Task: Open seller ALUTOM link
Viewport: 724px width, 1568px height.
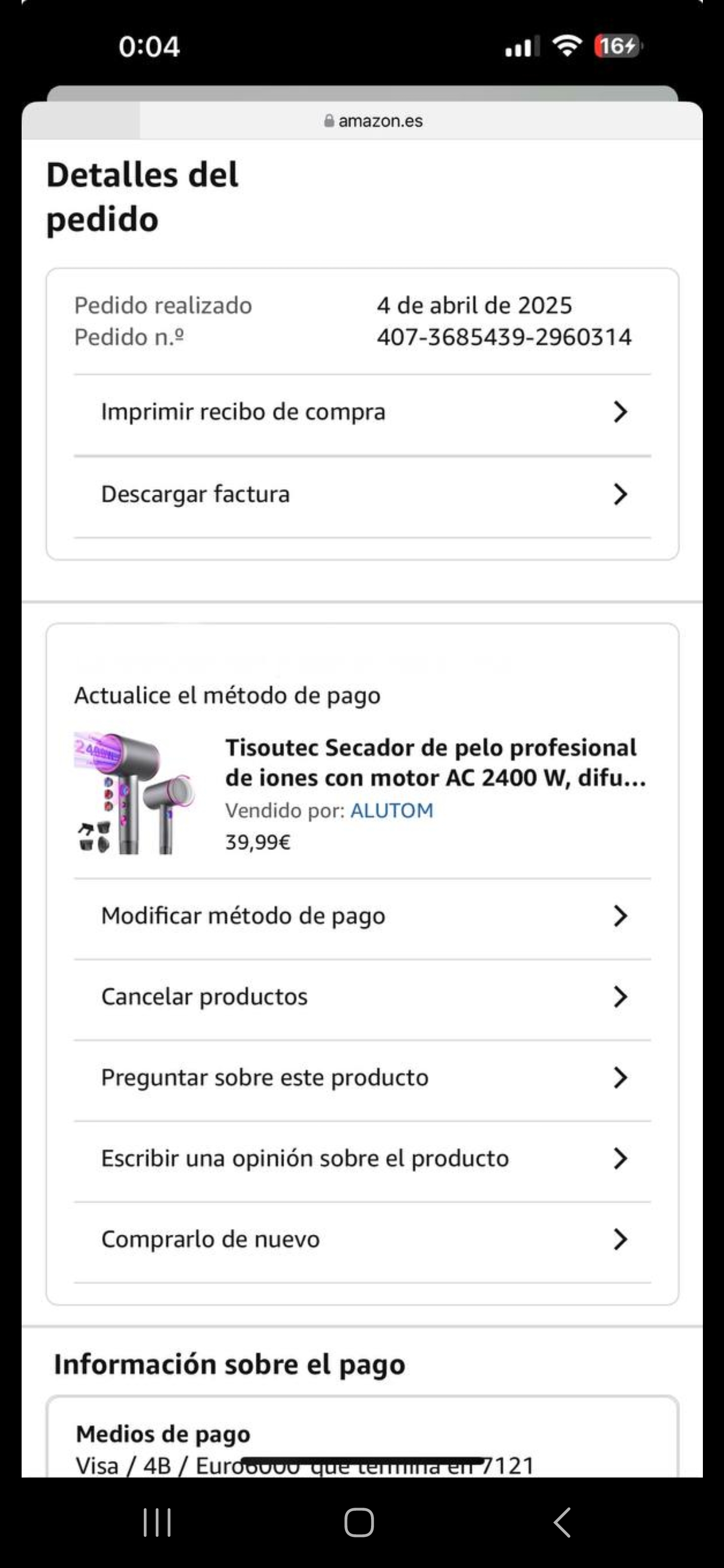Action: point(391,811)
